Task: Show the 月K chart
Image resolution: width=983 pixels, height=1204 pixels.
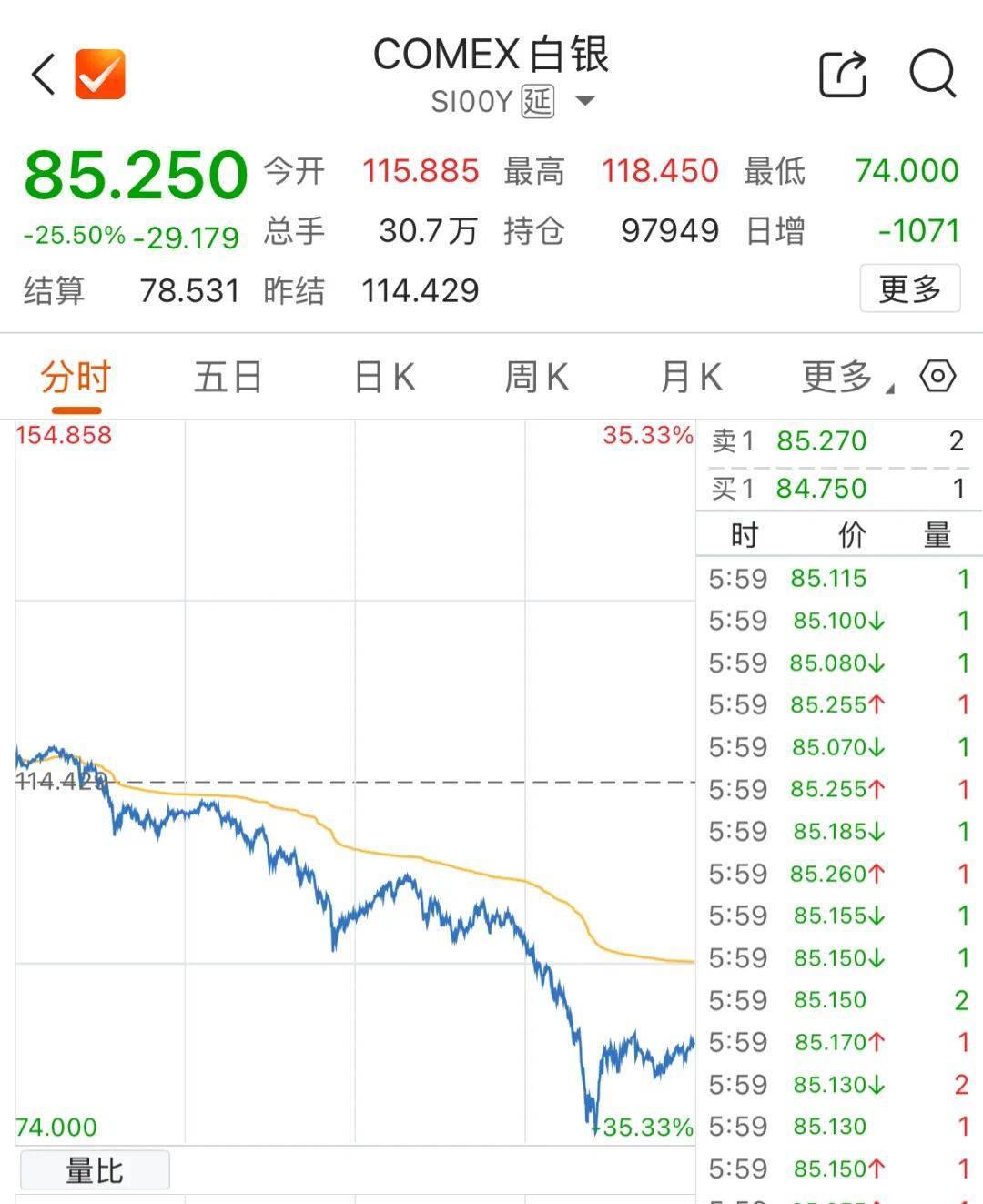Action: [x=691, y=377]
